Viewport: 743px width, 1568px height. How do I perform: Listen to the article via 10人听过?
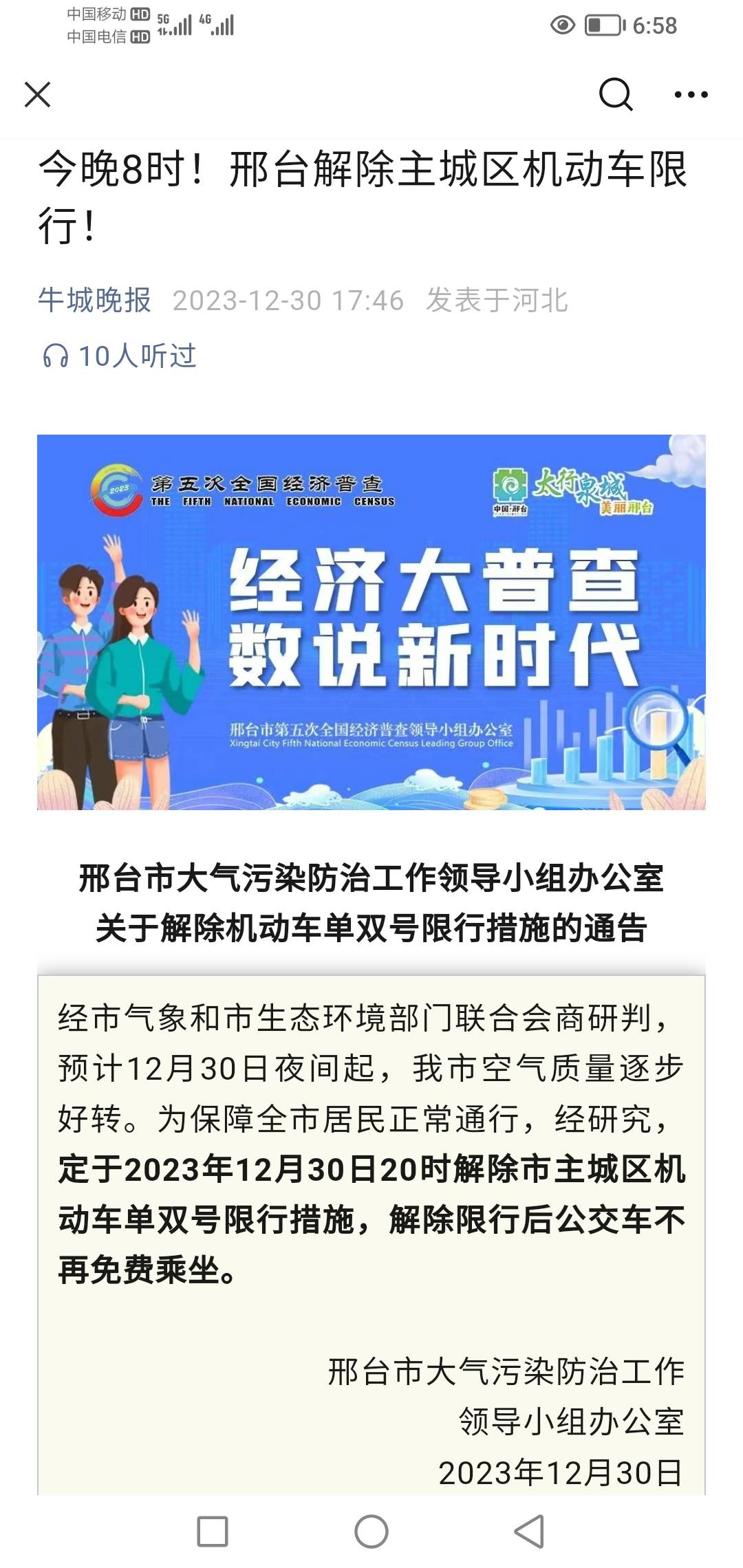pos(120,356)
